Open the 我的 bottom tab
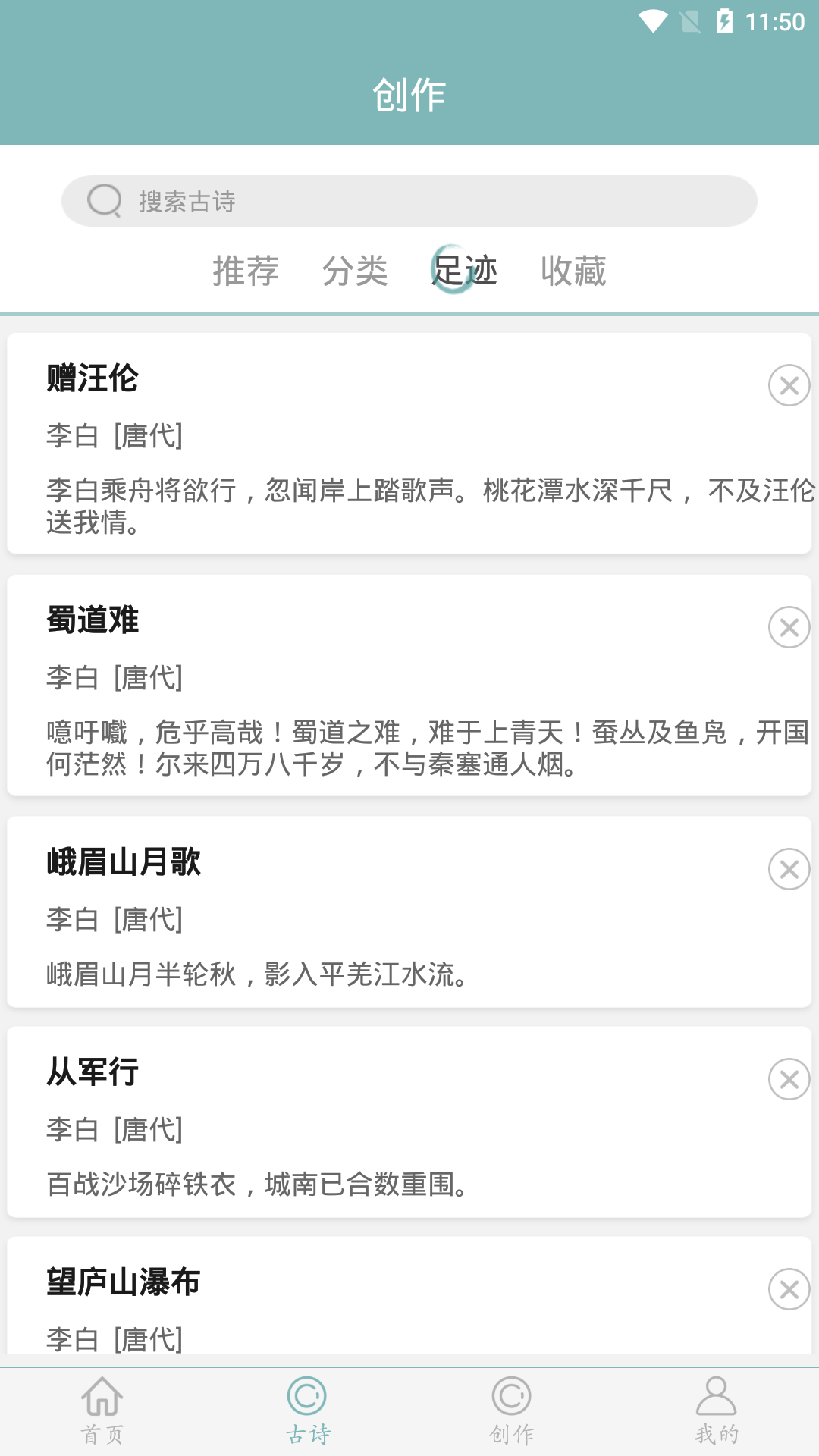This screenshot has width=819, height=1456. click(x=717, y=1410)
